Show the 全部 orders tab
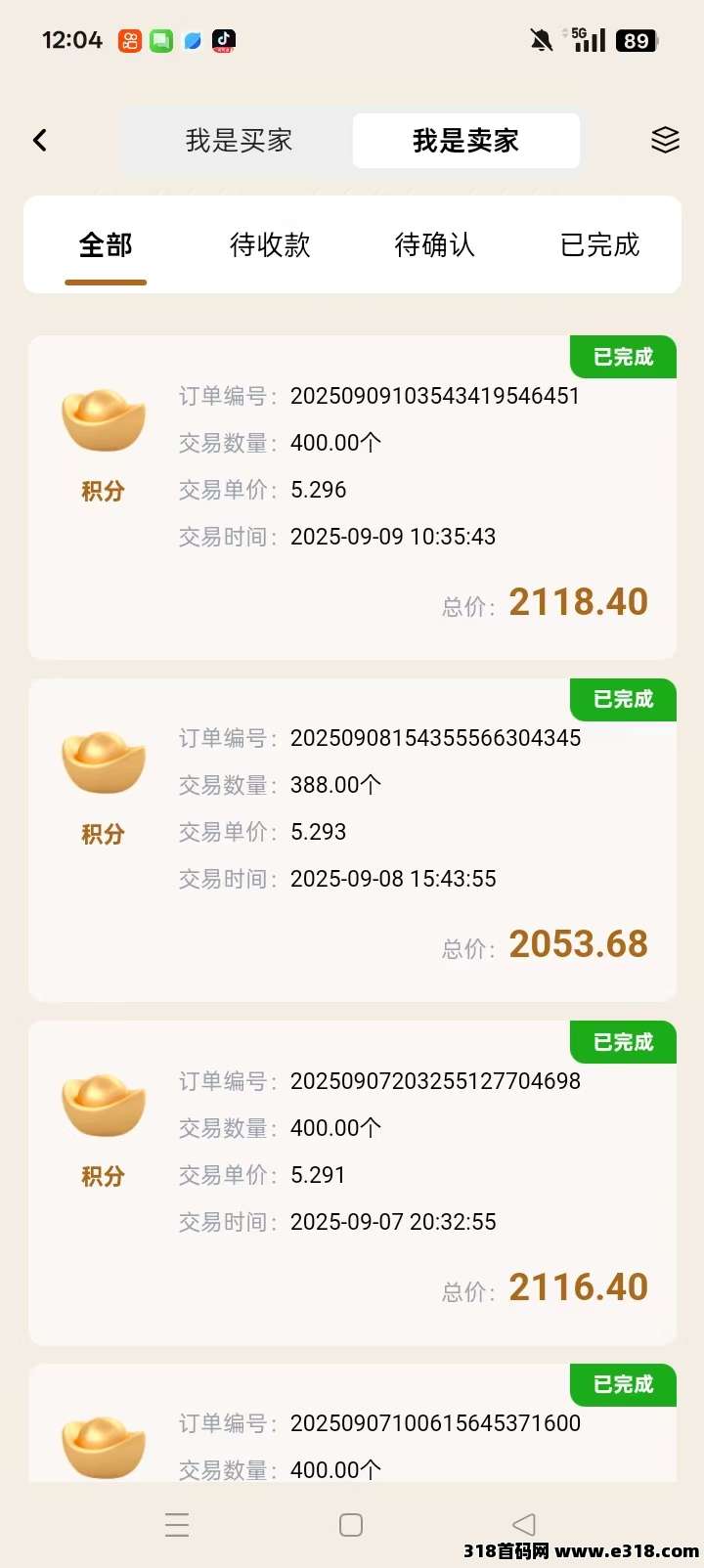 tap(106, 245)
